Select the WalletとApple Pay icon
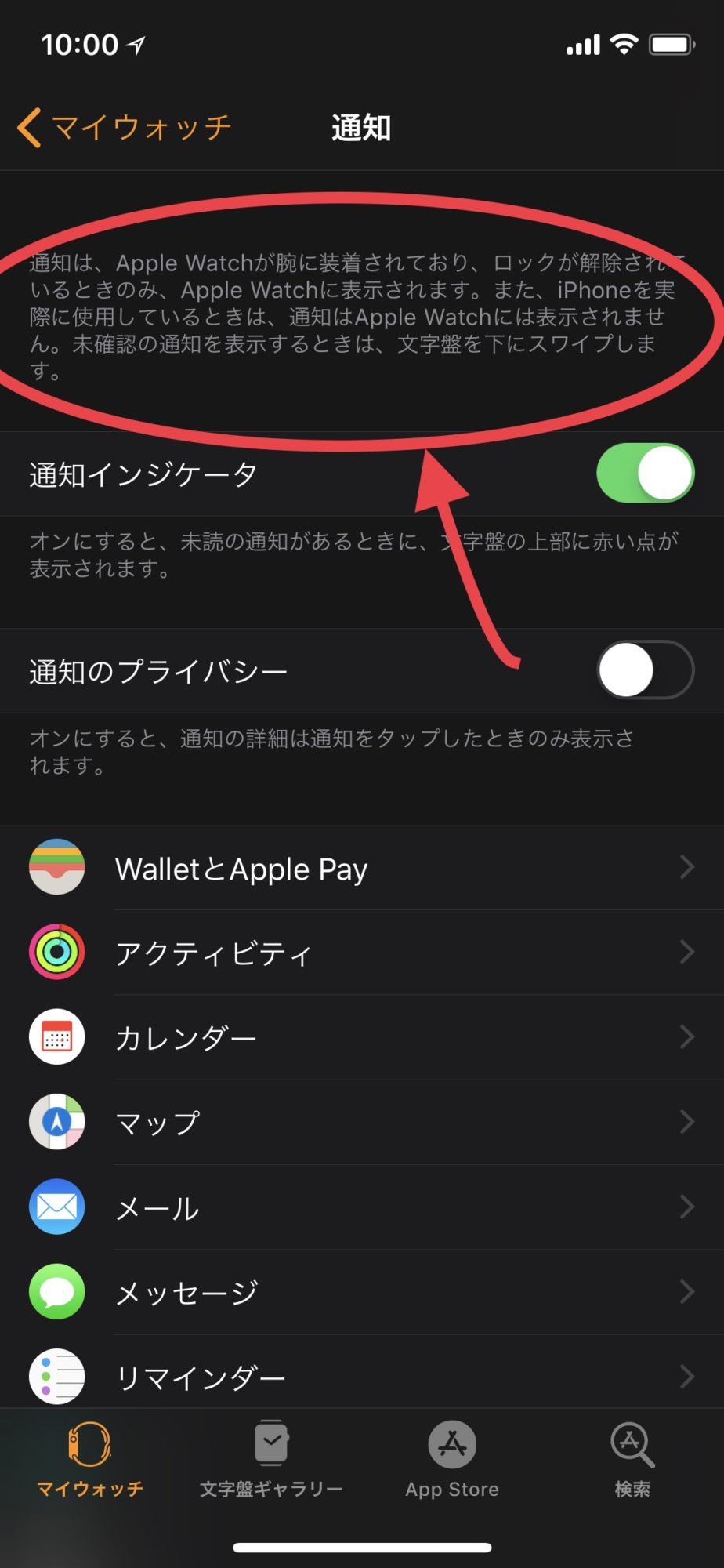 56,867
